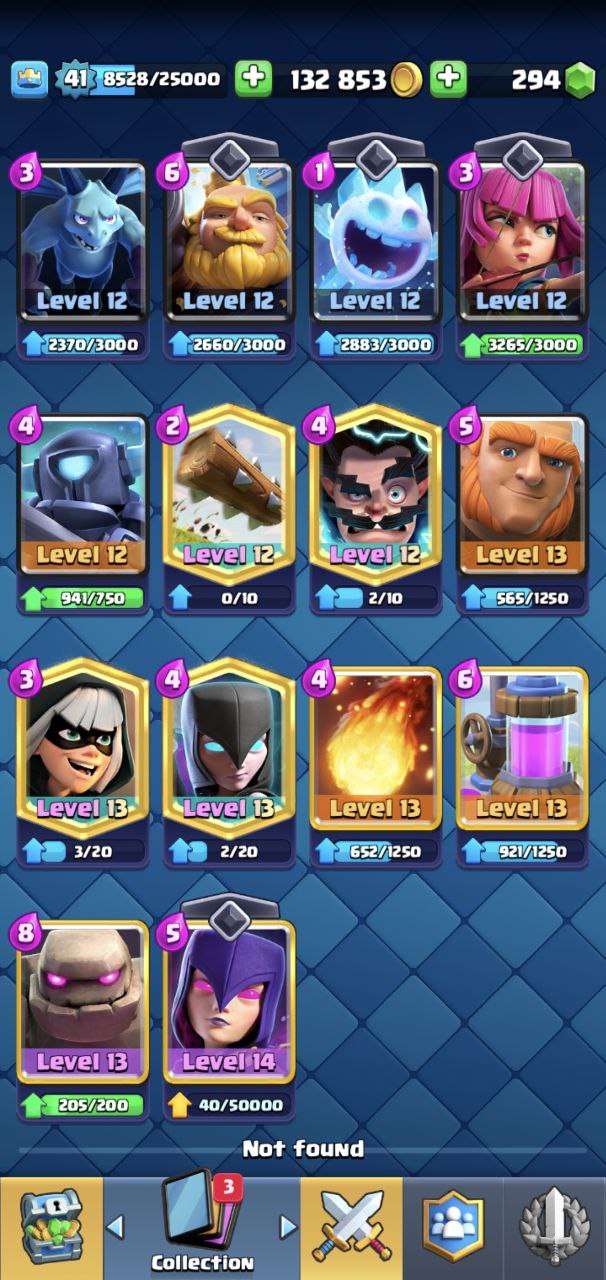This screenshot has width=606, height=1280.
Task: Switch to the Shop chest tab
Action: [51, 1227]
